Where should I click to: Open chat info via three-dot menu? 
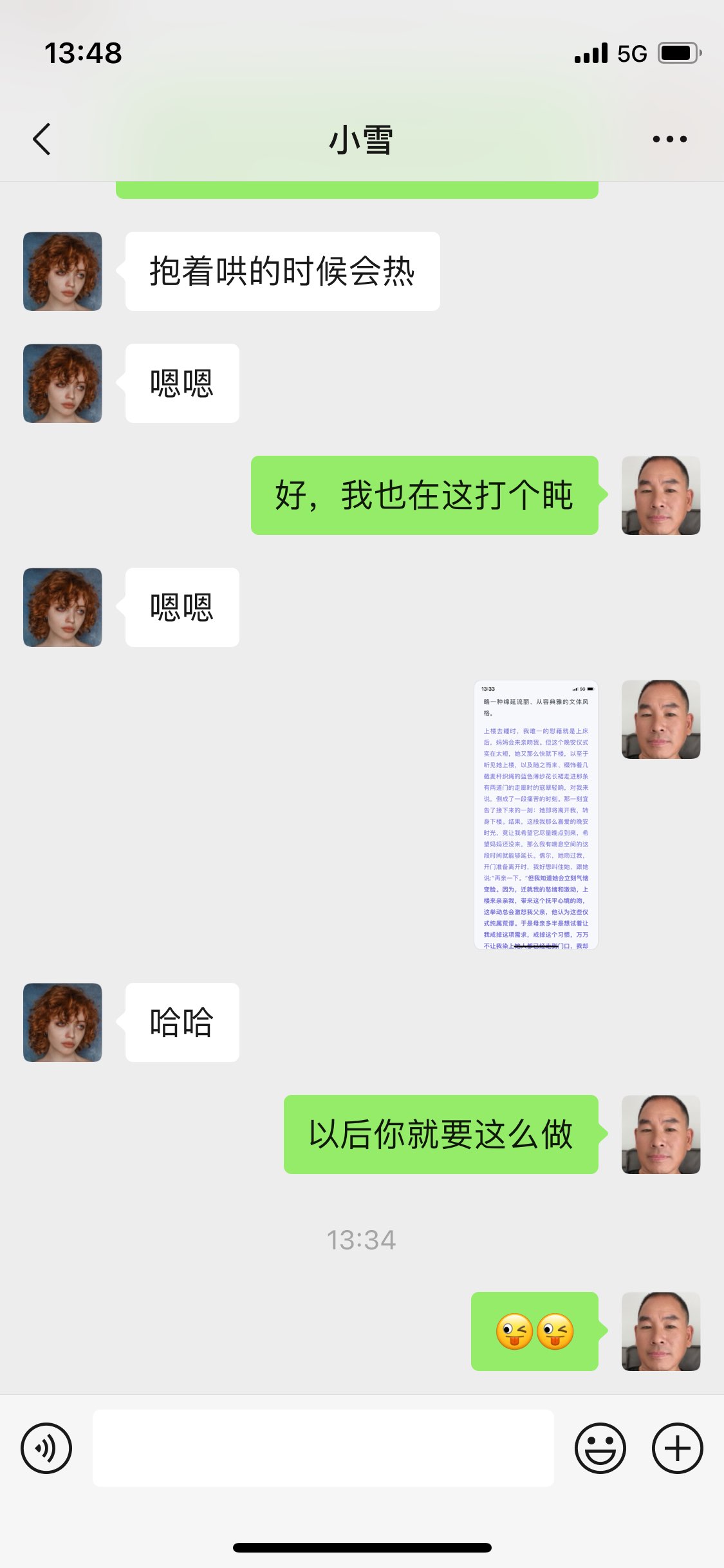point(669,139)
